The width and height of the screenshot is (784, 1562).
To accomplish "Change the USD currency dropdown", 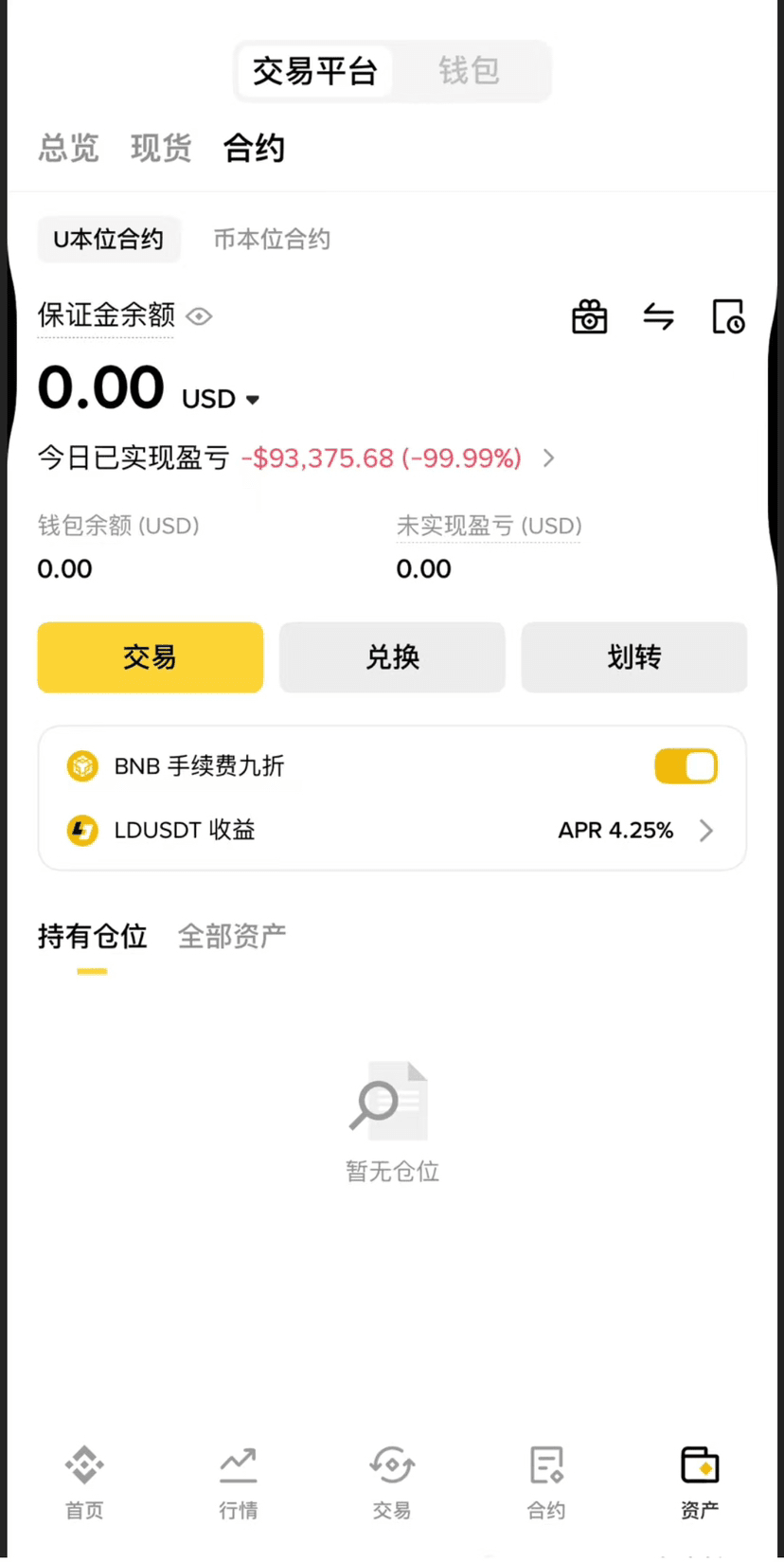I will pos(221,399).
